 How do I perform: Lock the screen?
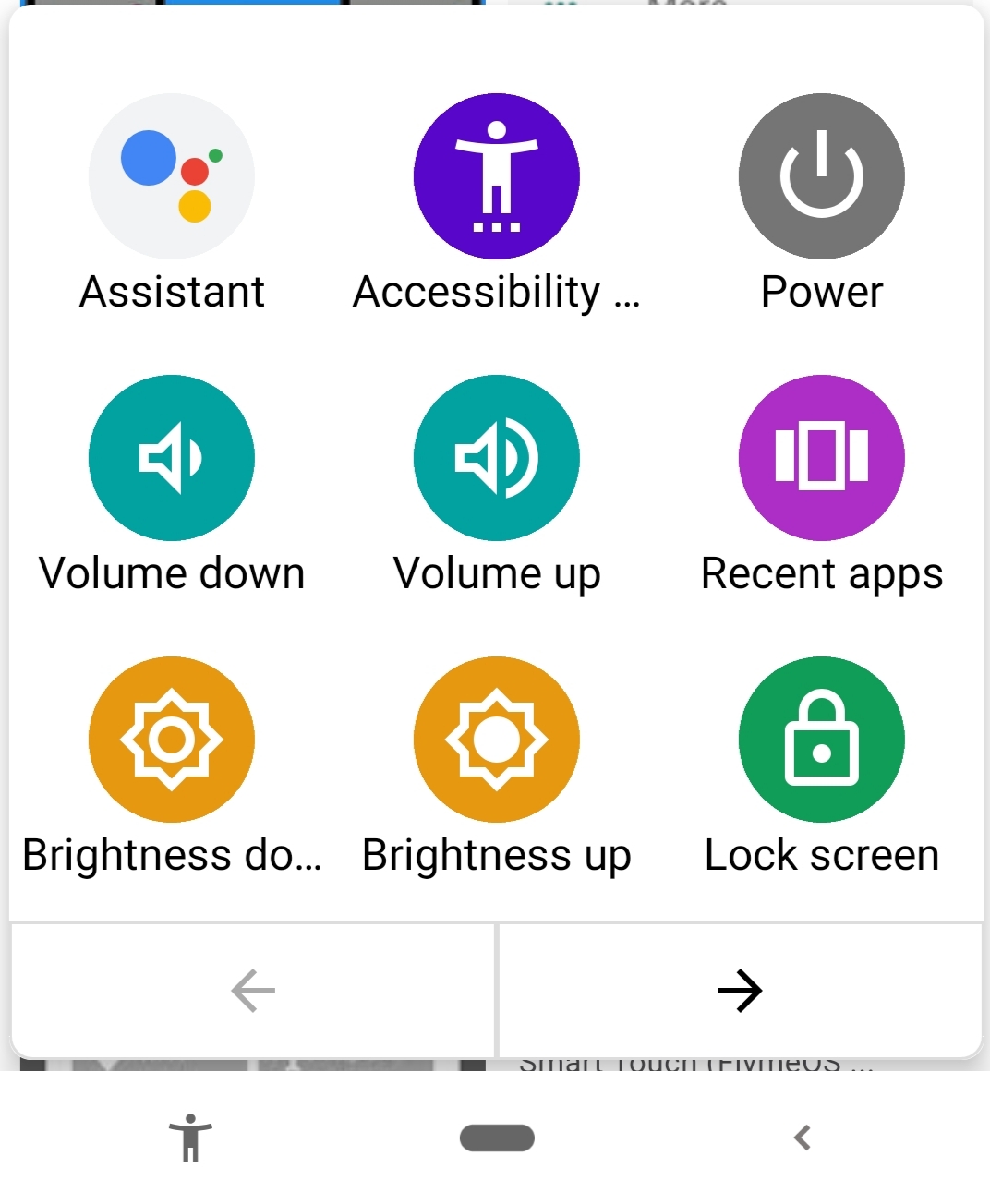click(x=821, y=740)
